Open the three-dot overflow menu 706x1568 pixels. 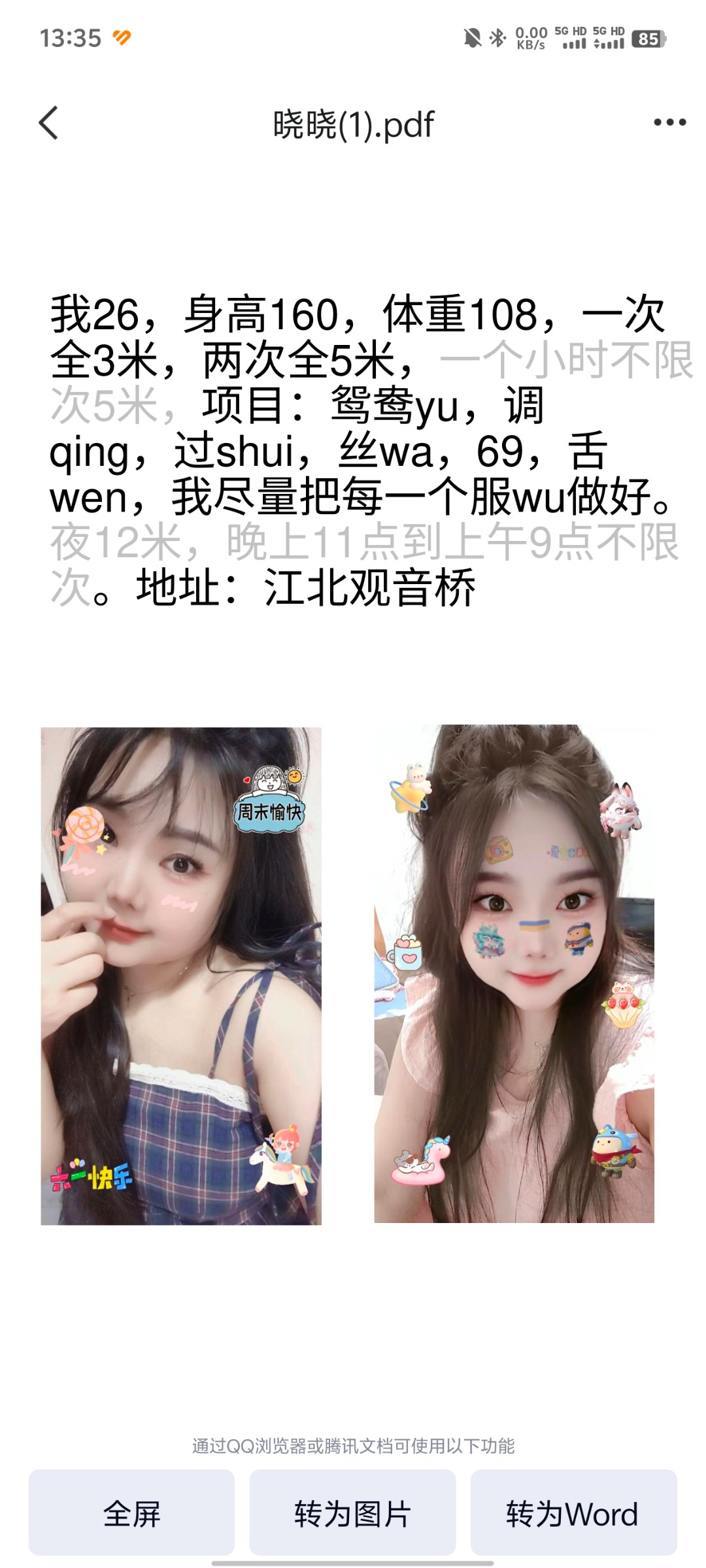pos(669,122)
